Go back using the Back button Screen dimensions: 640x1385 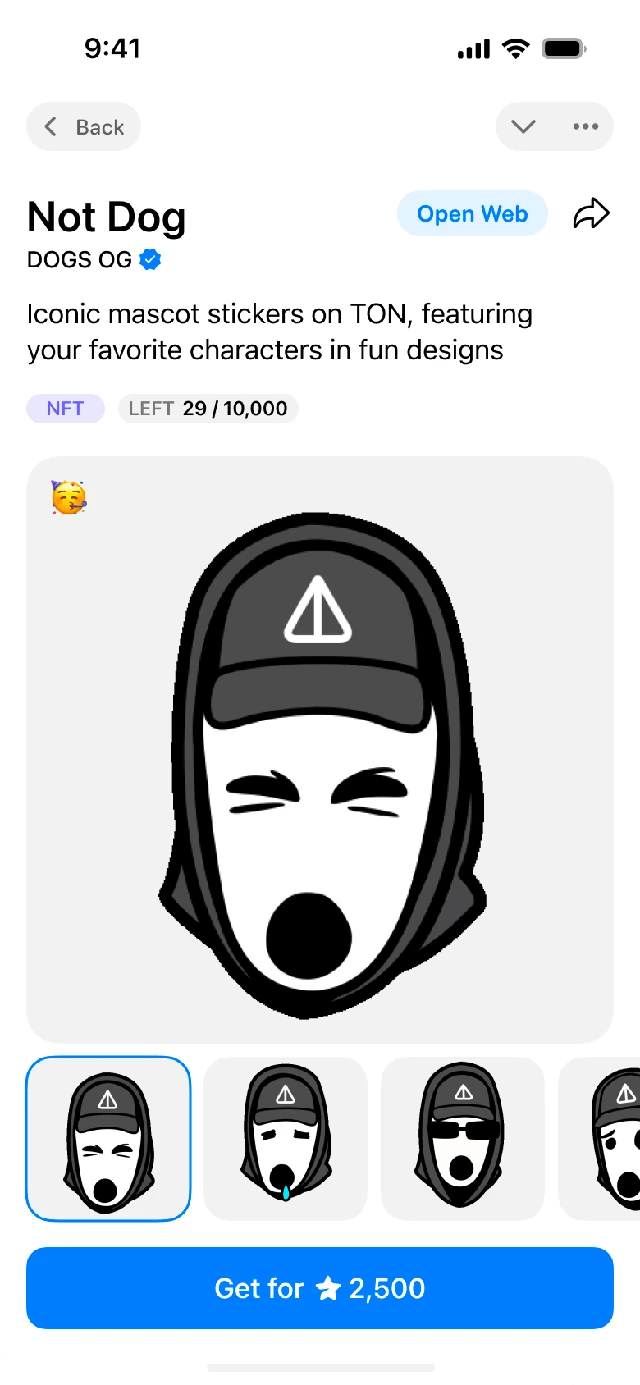click(83, 127)
